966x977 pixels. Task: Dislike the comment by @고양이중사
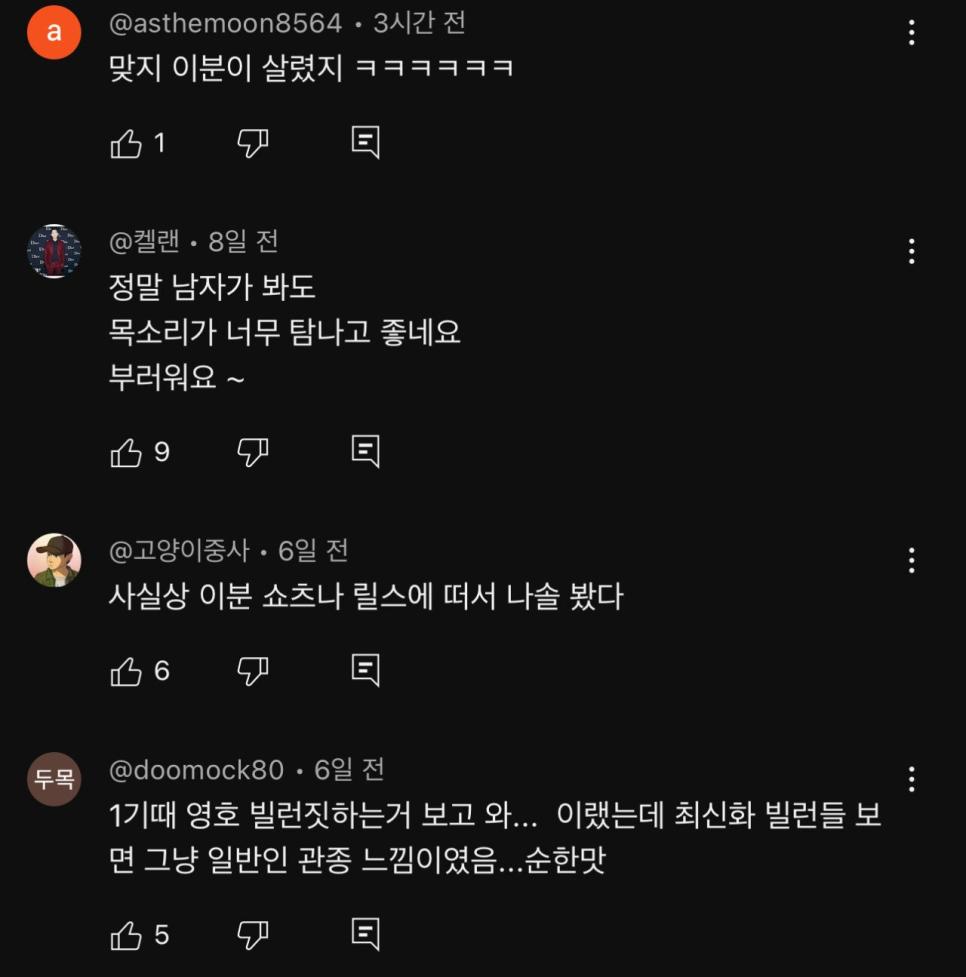point(253,671)
